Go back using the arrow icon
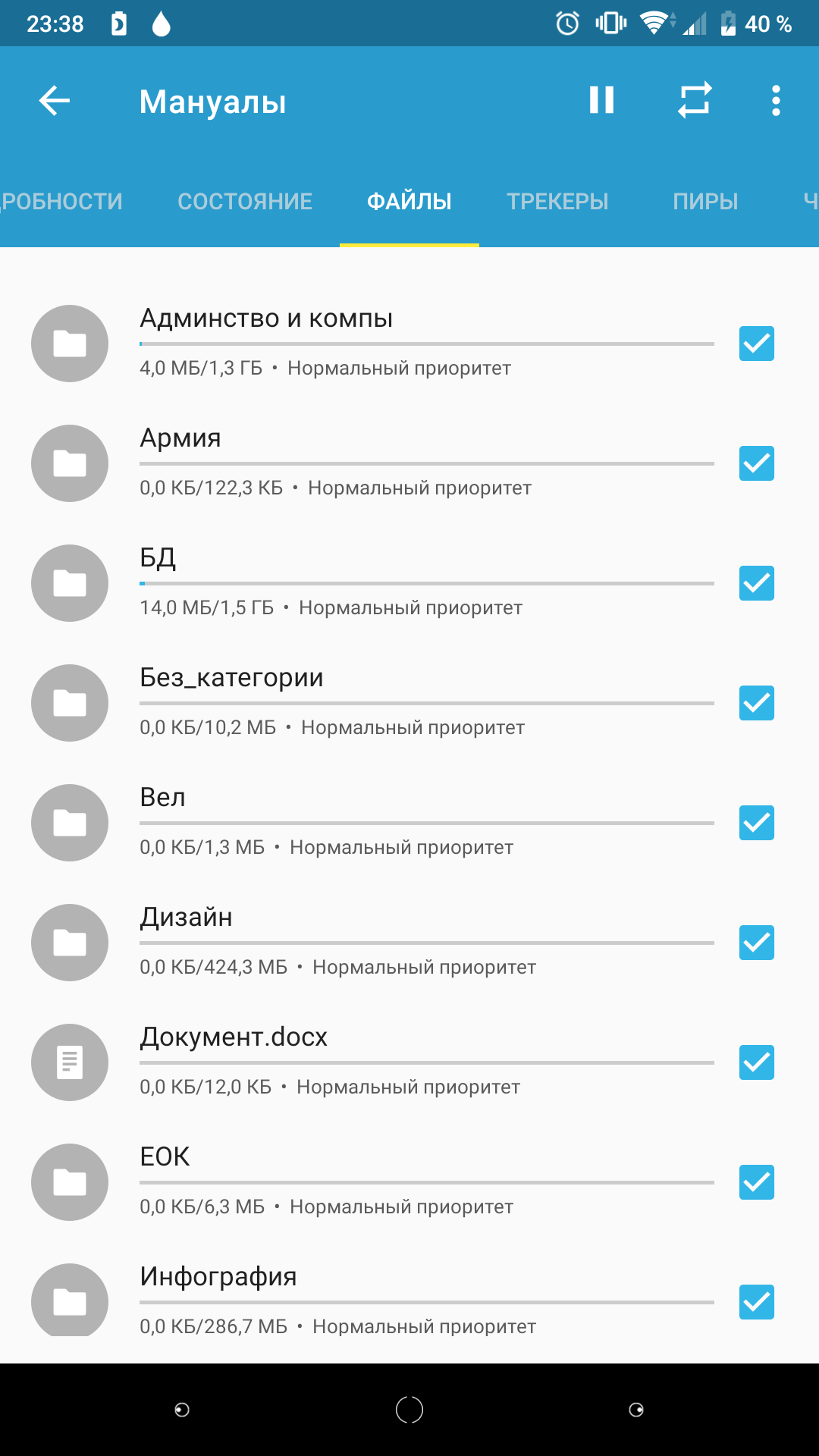This screenshot has height=1456, width=819. click(x=55, y=101)
